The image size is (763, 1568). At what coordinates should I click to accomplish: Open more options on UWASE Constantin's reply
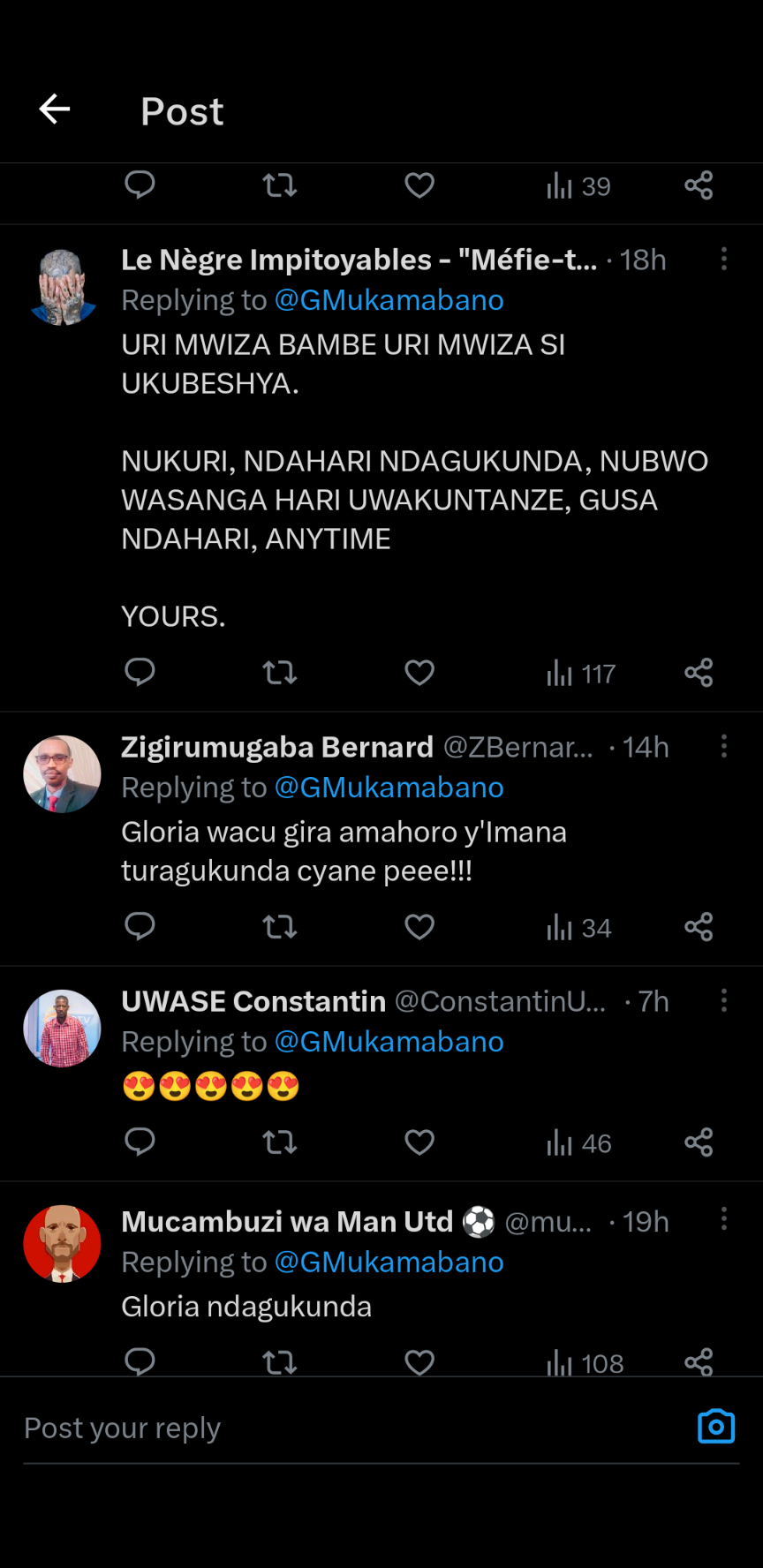pos(724,1000)
